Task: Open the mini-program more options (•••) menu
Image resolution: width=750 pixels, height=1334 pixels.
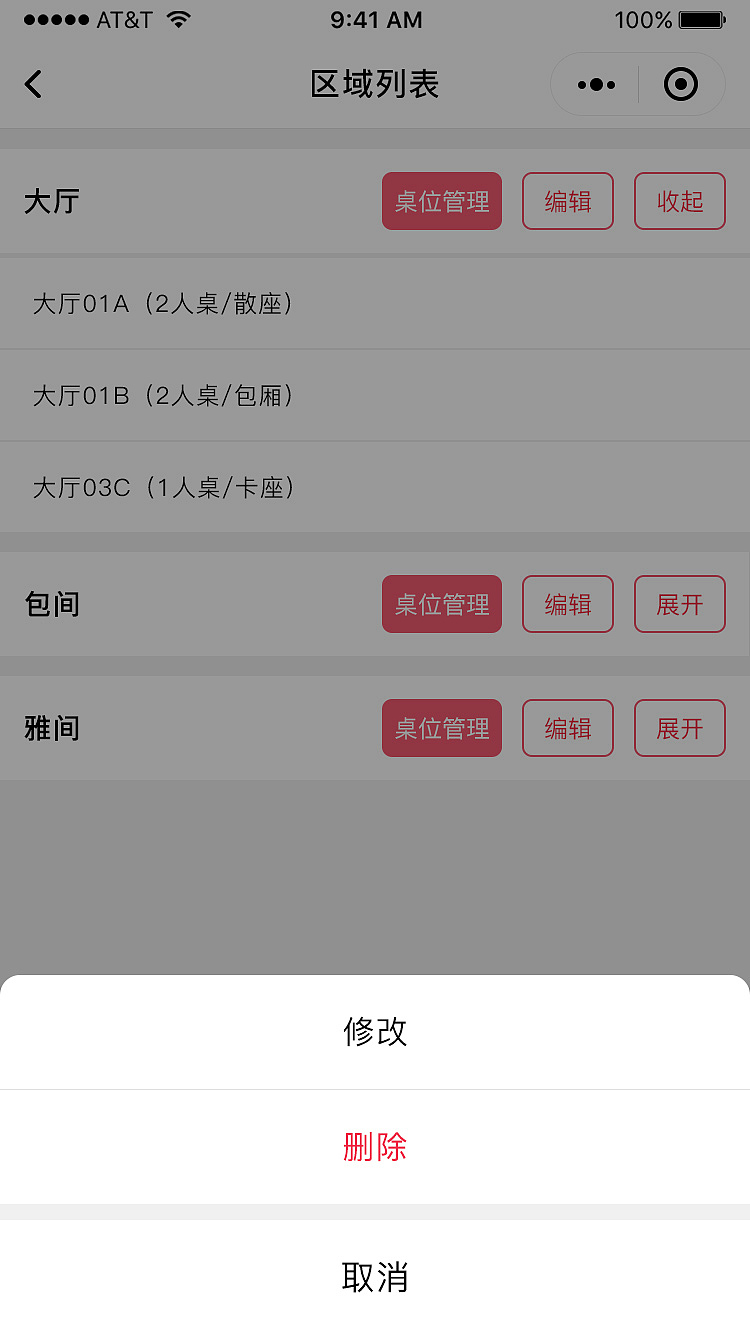Action: click(594, 84)
